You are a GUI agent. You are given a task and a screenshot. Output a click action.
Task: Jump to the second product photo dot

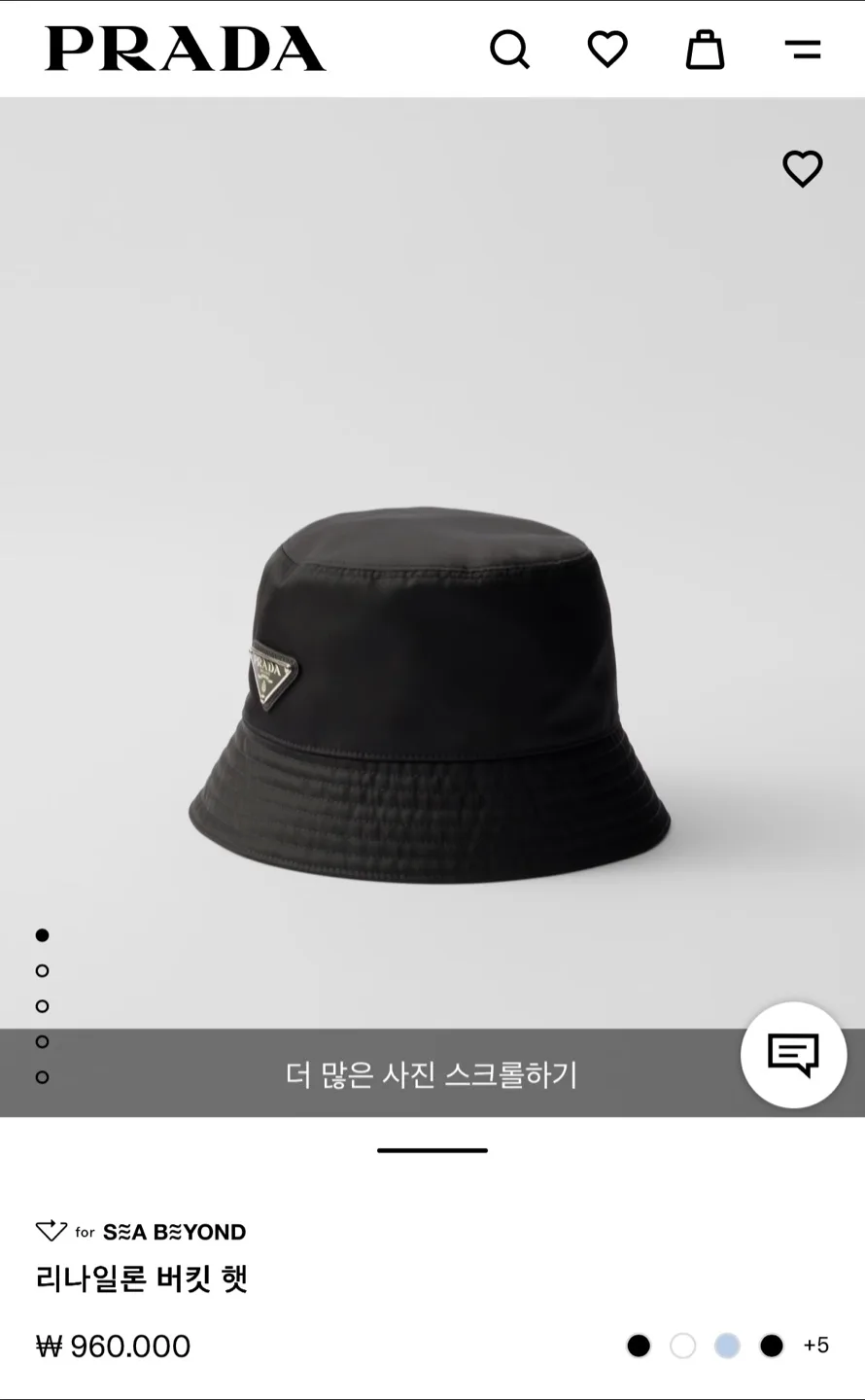pyautogui.click(x=42, y=970)
